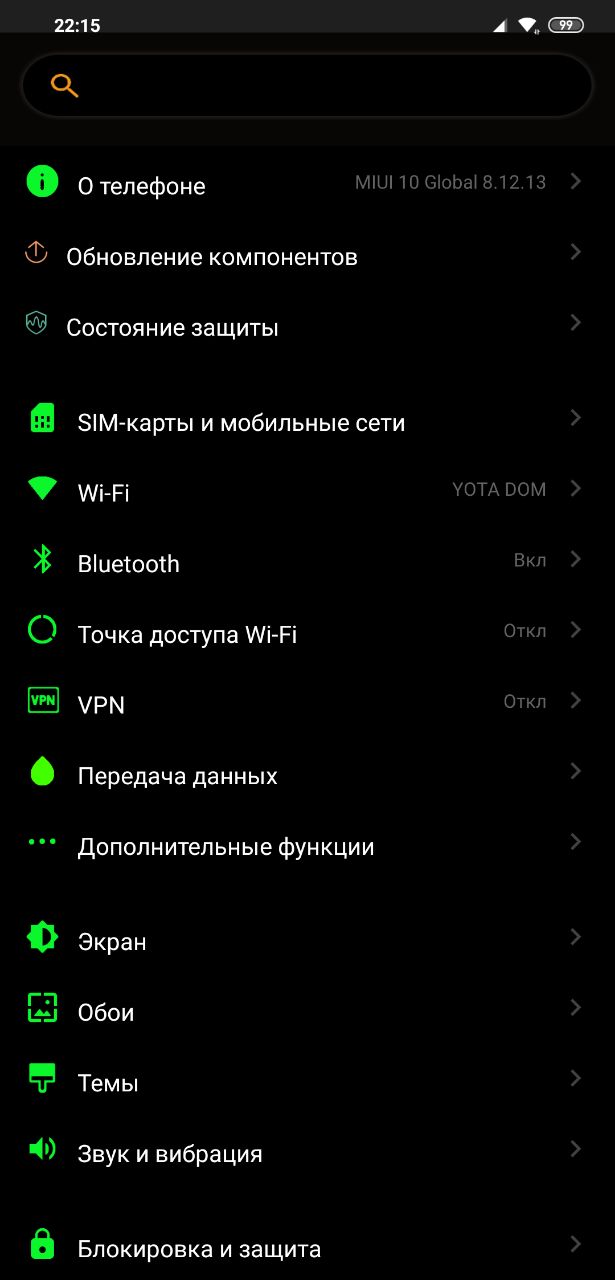Open Обновление компонентов
This screenshot has height=1280, width=615.
(x=307, y=256)
